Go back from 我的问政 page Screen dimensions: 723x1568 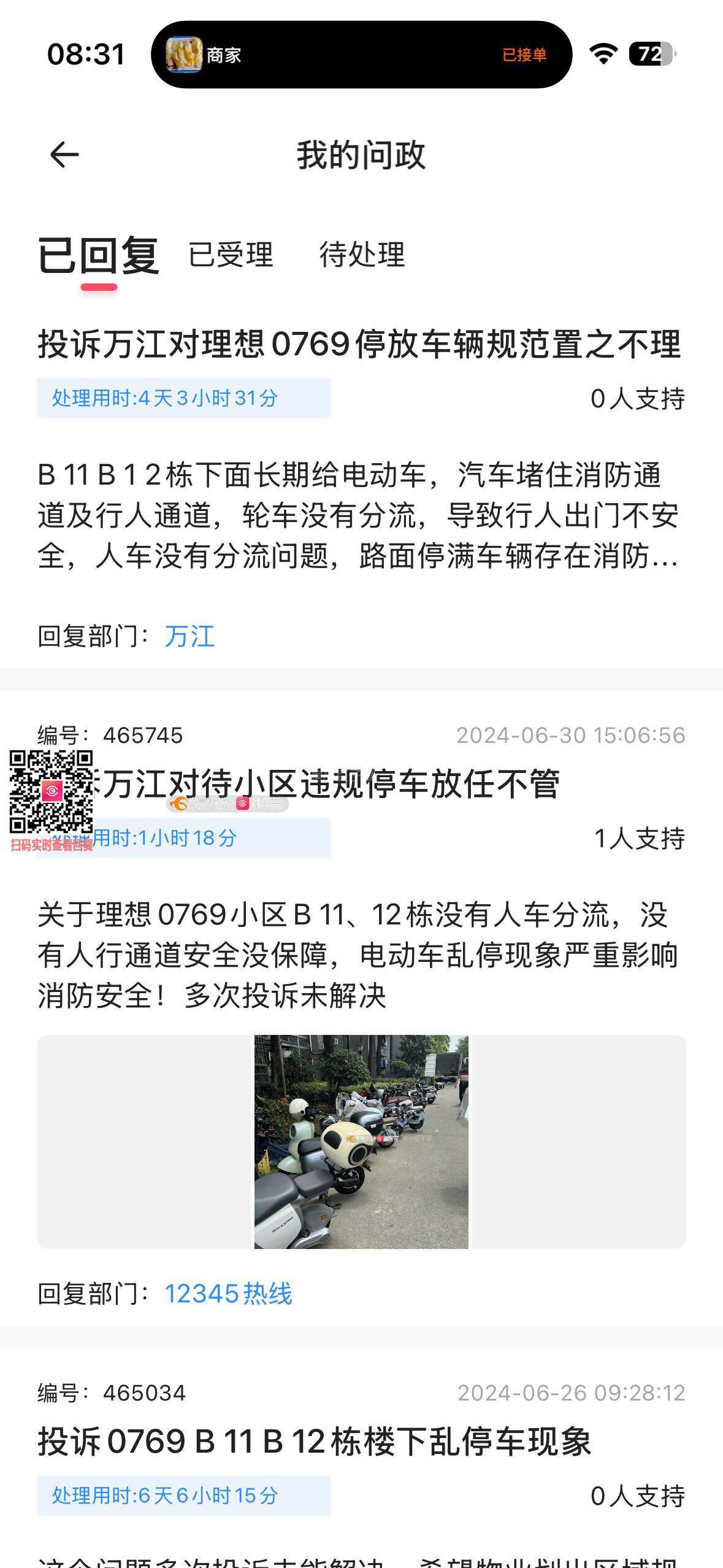pyautogui.click(x=64, y=155)
